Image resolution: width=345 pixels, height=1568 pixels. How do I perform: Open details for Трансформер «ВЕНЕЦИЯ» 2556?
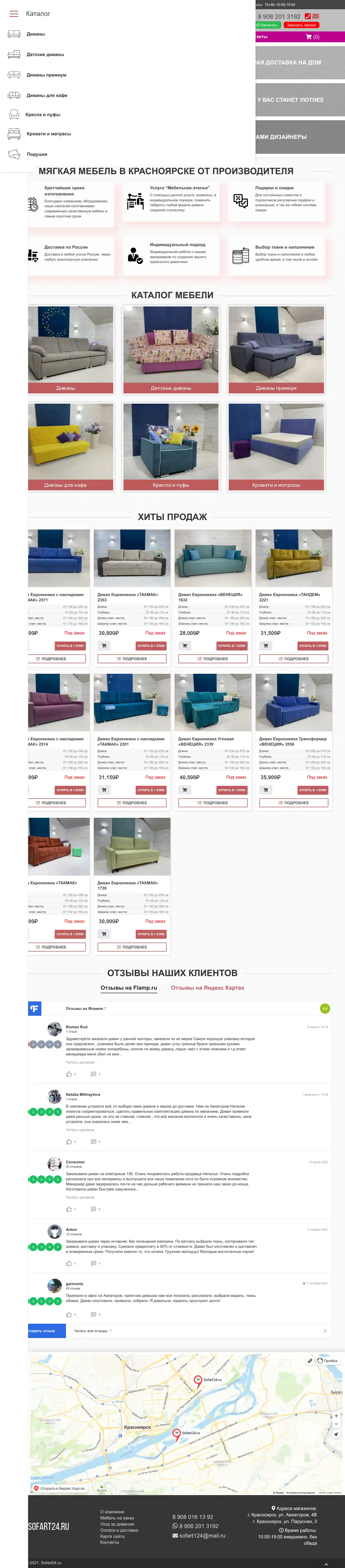(x=294, y=803)
